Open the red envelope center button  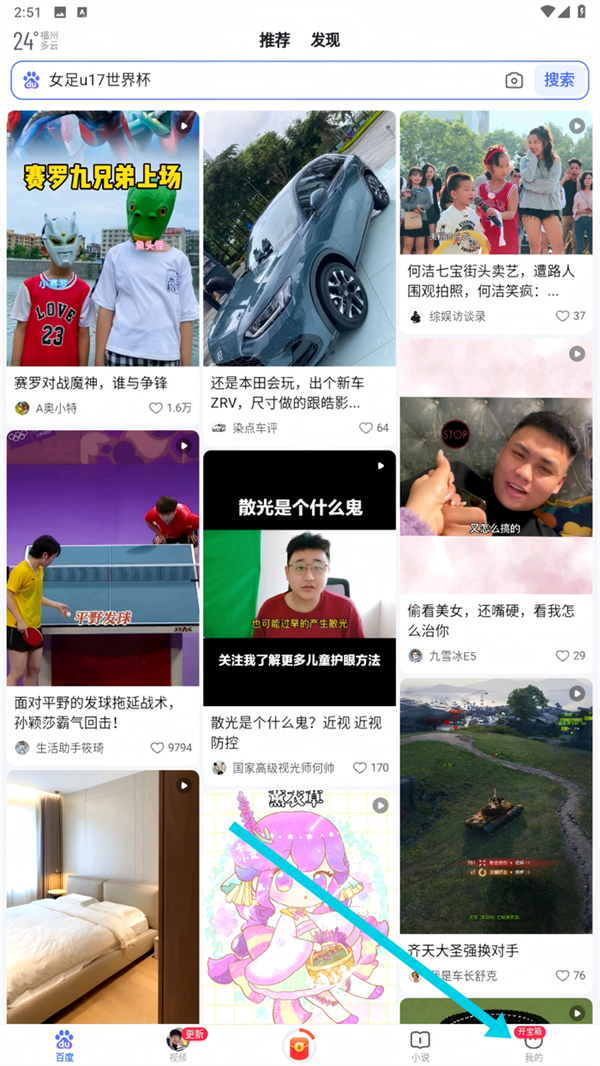[x=299, y=1042]
